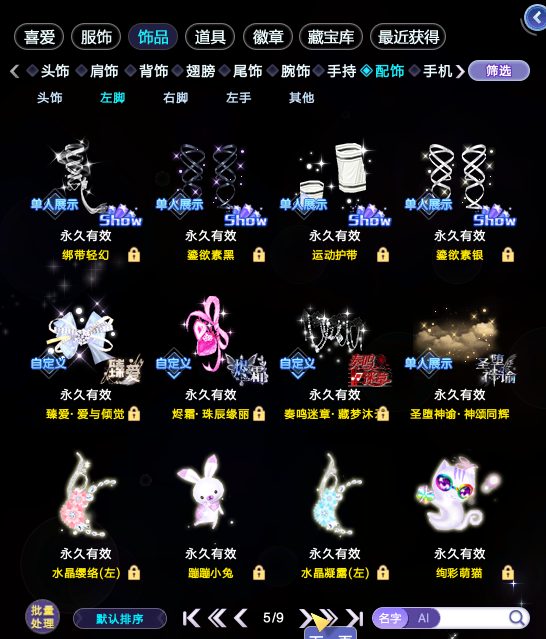
Task: Open 批量处理 batch processing
Action: coord(42,617)
